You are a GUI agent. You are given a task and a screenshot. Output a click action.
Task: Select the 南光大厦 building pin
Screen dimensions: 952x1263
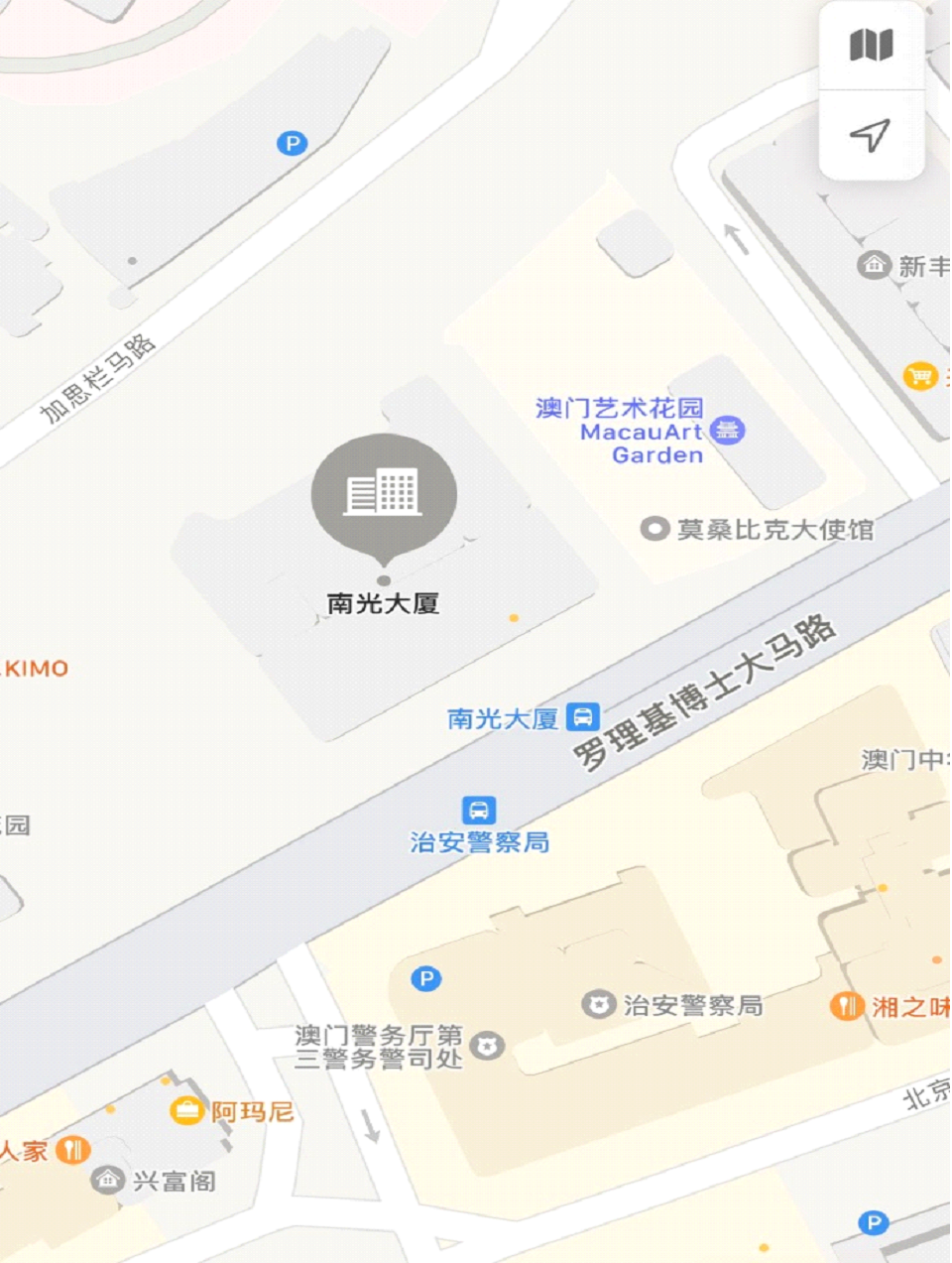[x=384, y=493]
